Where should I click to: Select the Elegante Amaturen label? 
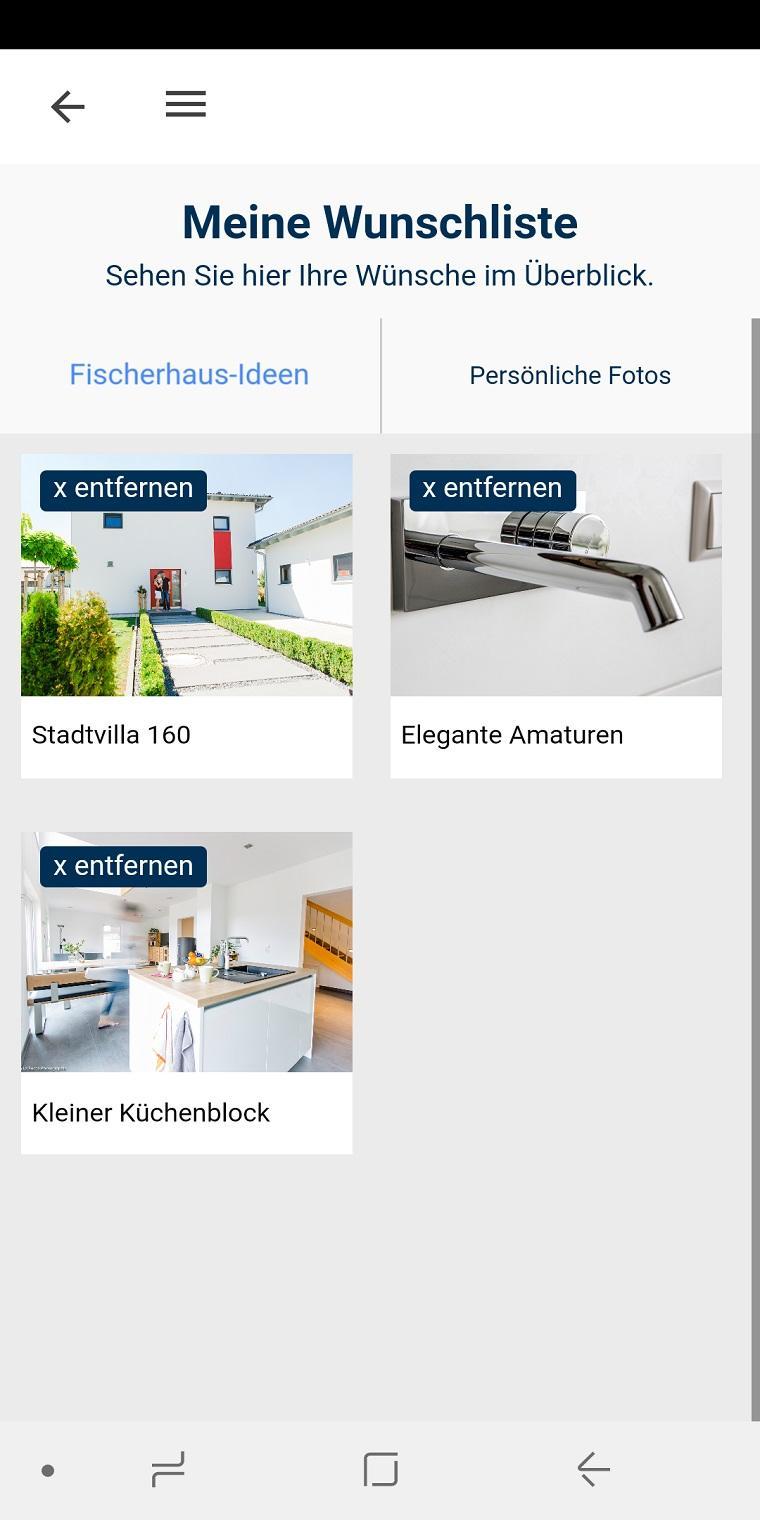(512, 734)
